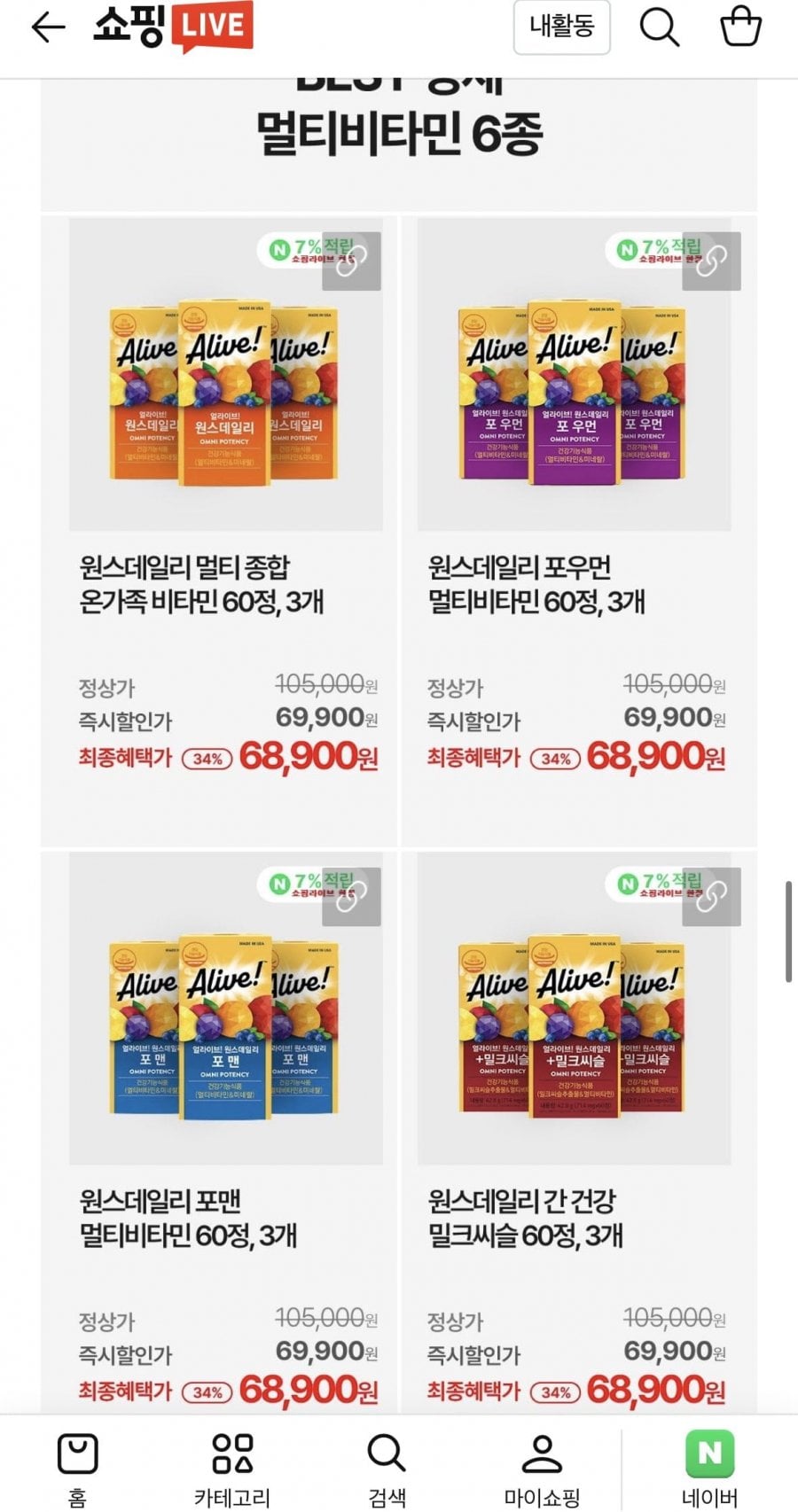Switch to the 마이쇼핑 tab

pos(542,1467)
